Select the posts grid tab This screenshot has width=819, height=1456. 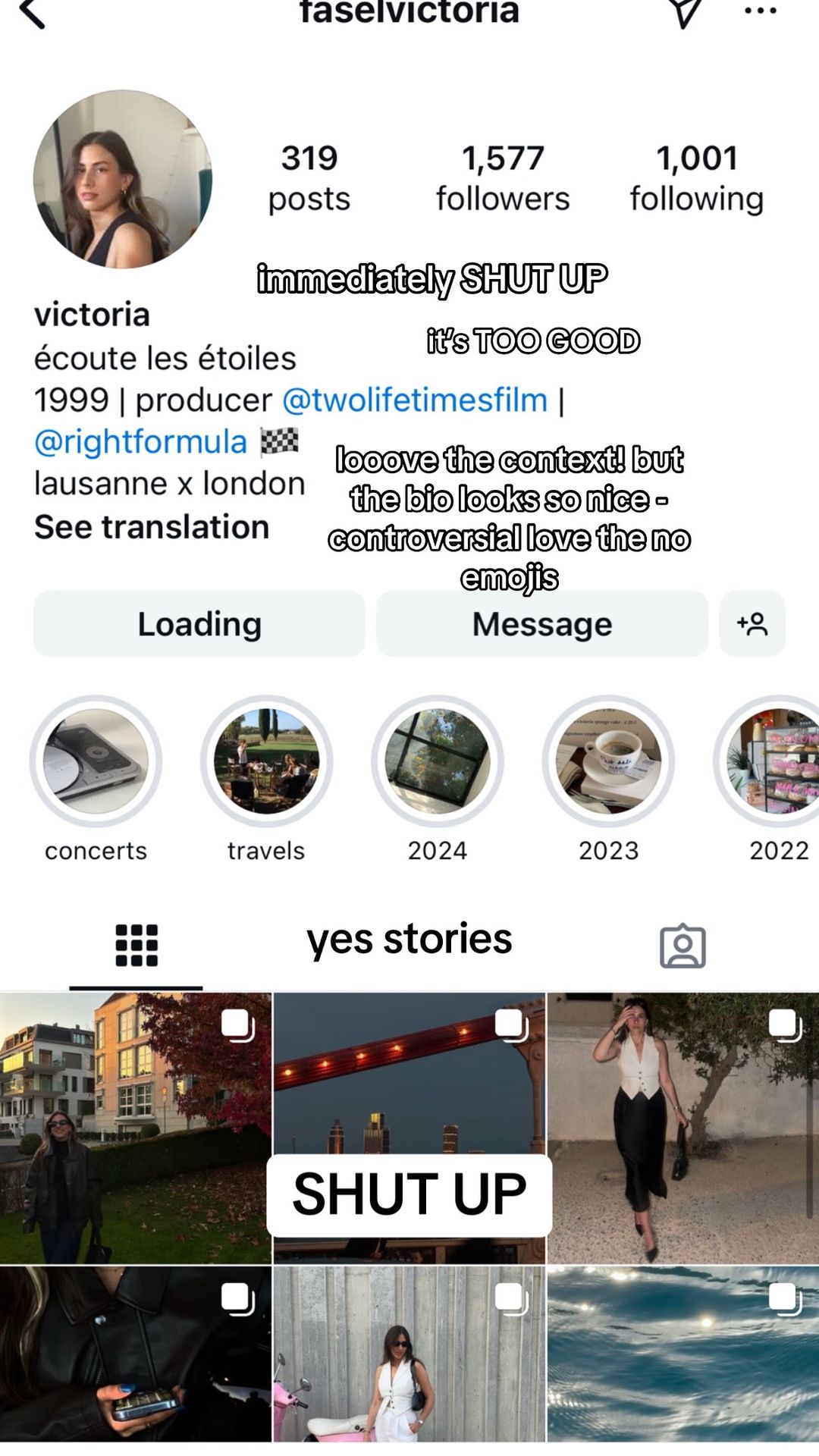point(136,946)
